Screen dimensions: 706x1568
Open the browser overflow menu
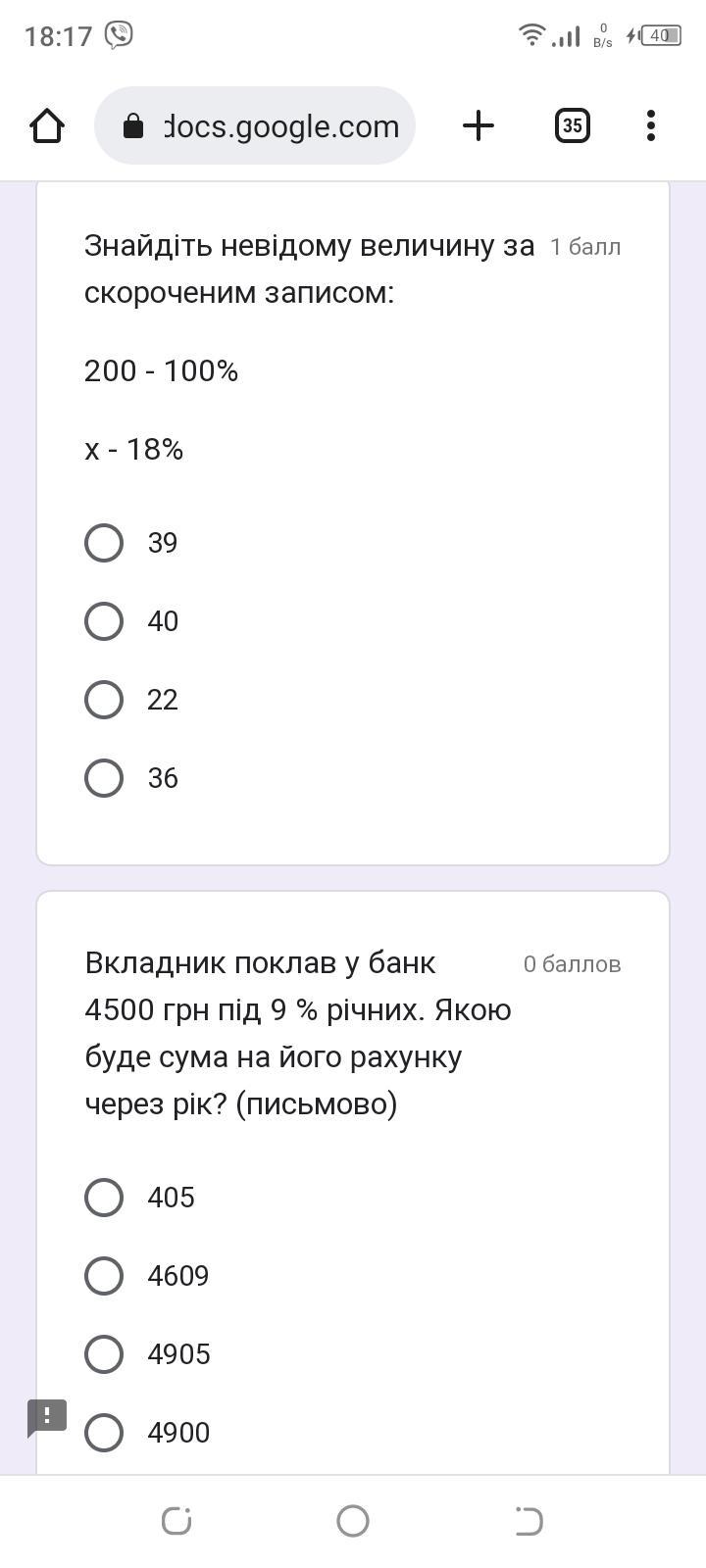(x=651, y=125)
